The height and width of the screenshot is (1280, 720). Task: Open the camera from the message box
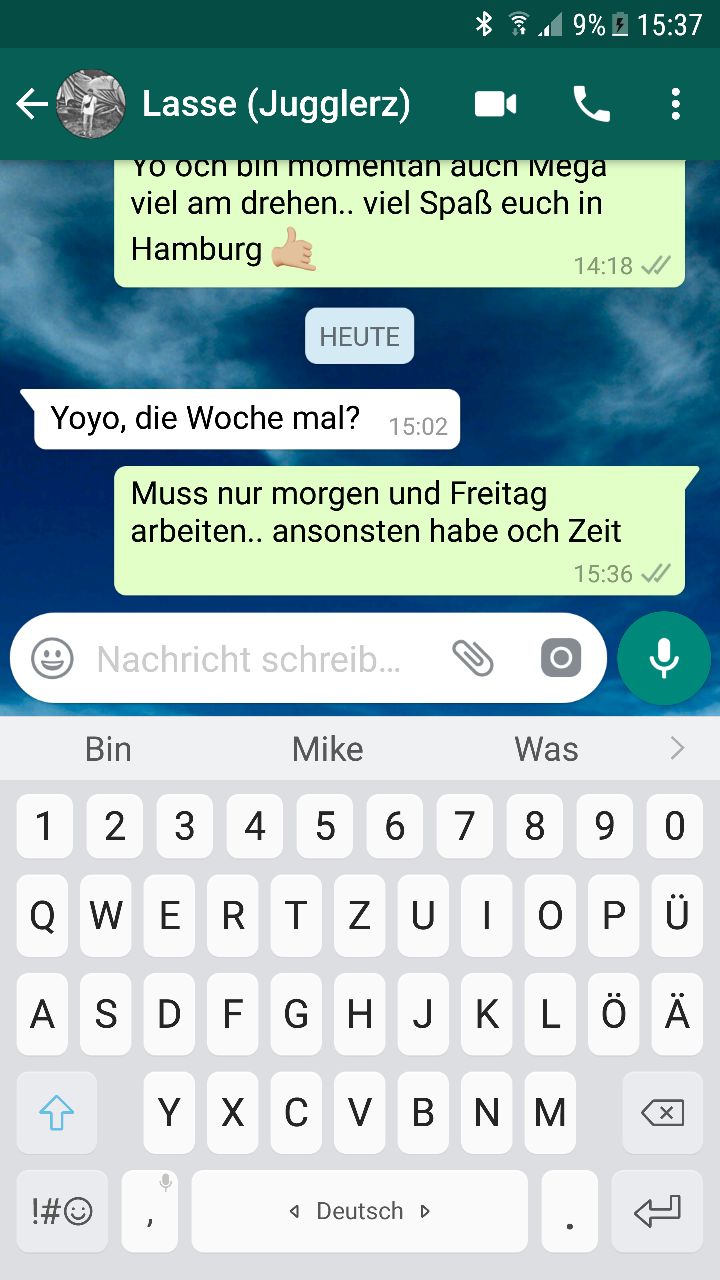(560, 658)
